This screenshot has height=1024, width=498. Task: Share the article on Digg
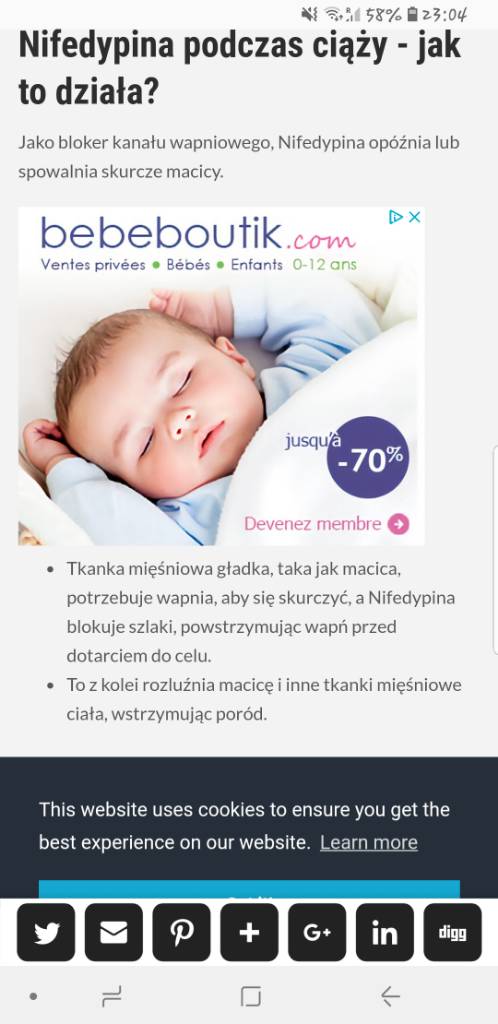pos(452,932)
